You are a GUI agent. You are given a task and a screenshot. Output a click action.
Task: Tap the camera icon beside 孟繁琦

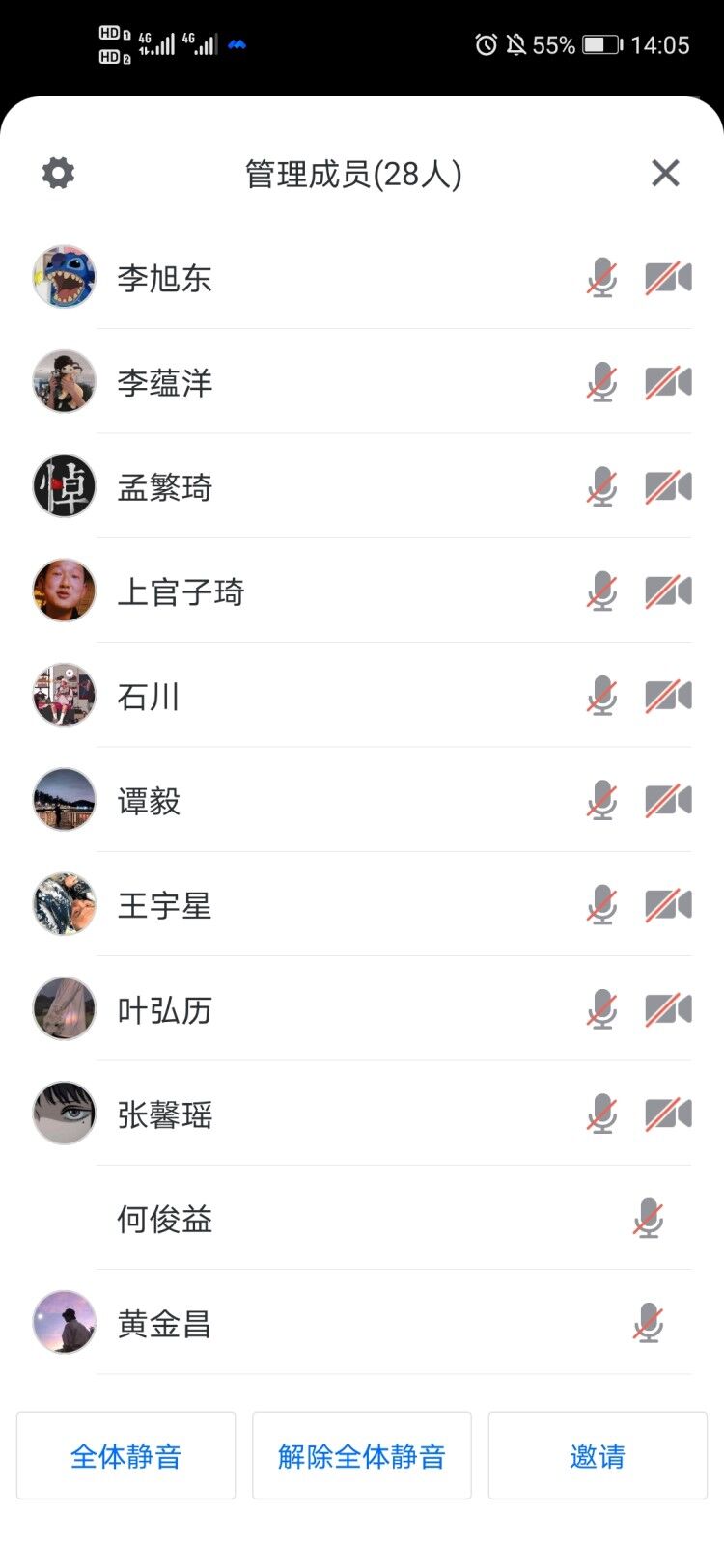(x=668, y=487)
